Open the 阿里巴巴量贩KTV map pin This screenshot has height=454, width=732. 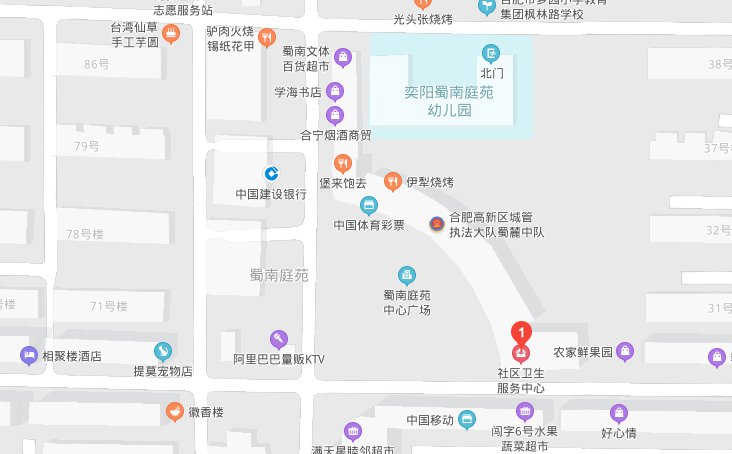(x=279, y=339)
